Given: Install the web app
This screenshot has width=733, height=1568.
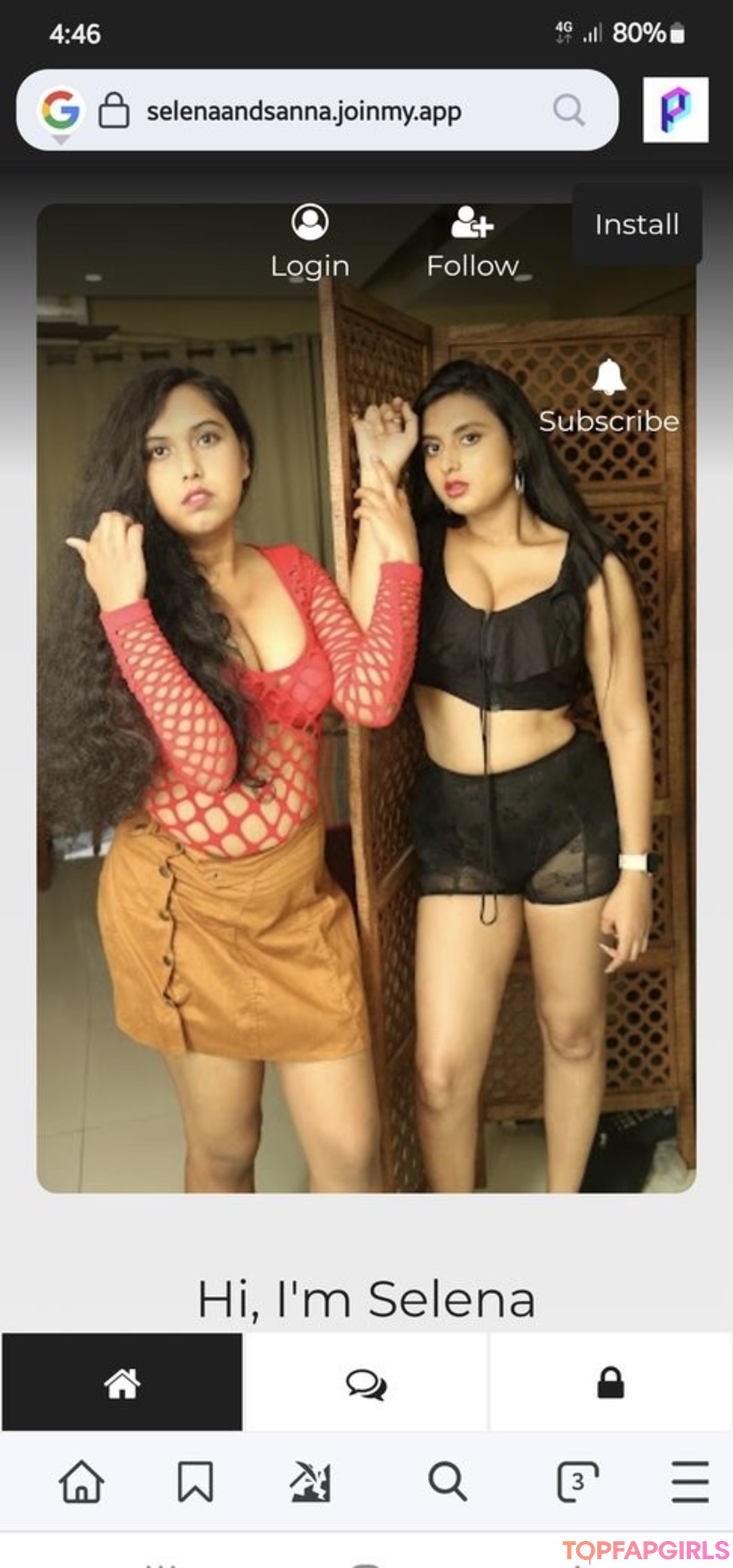Looking at the screenshot, I should (x=637, y=225).
